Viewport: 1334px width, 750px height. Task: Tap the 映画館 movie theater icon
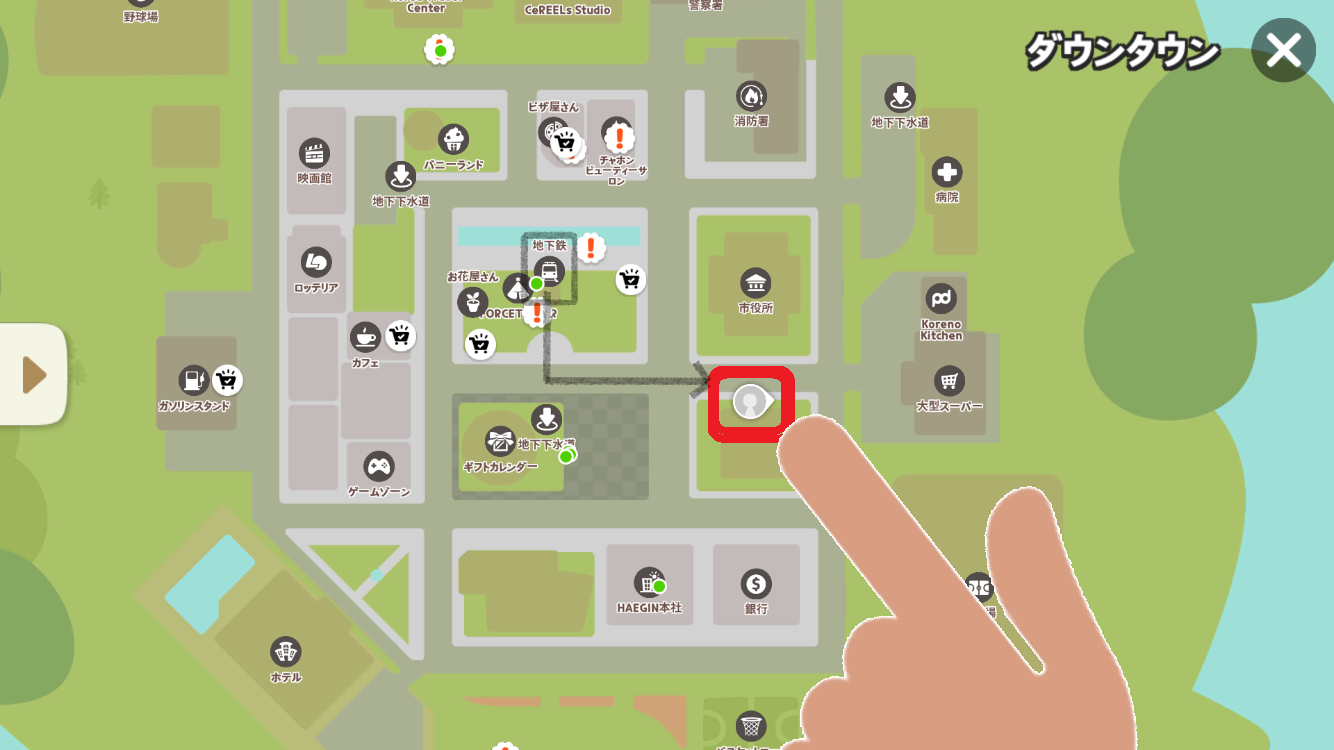point(314,153)
